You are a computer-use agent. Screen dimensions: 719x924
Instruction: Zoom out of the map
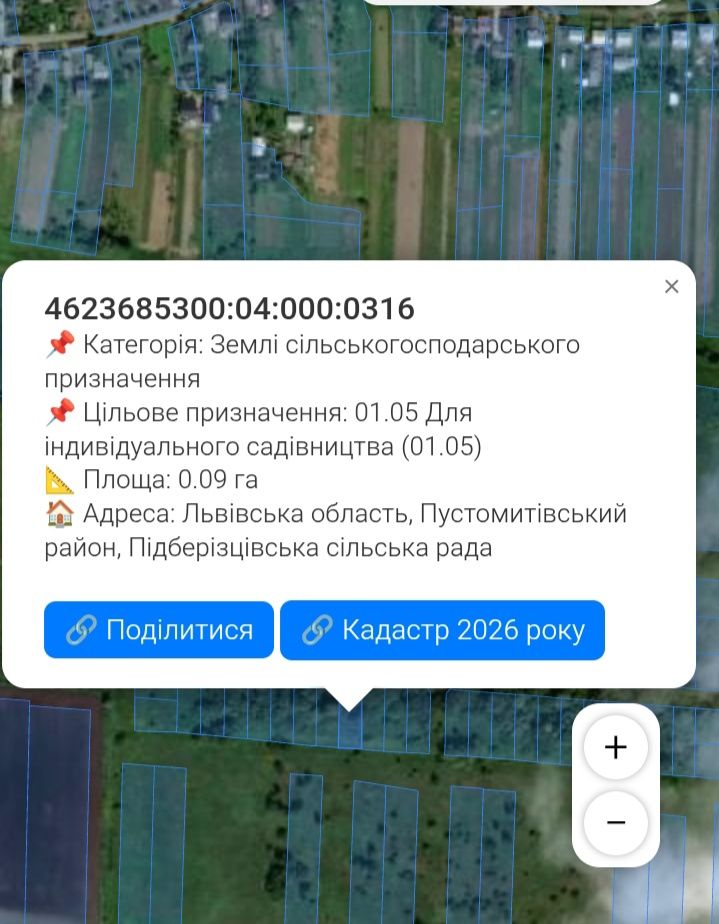click(x=615, y=822)
